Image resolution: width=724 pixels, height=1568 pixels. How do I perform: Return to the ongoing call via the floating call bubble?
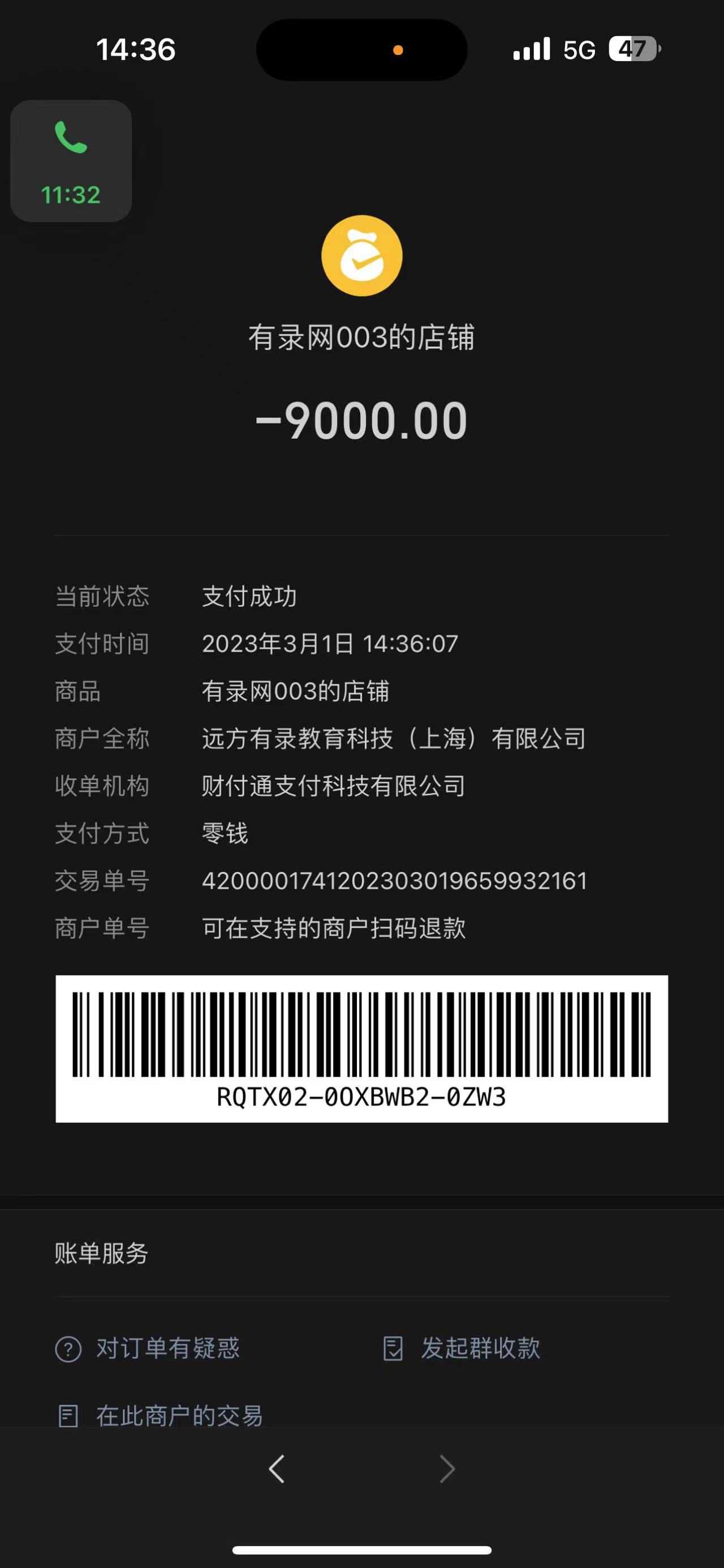click(71, 161)
